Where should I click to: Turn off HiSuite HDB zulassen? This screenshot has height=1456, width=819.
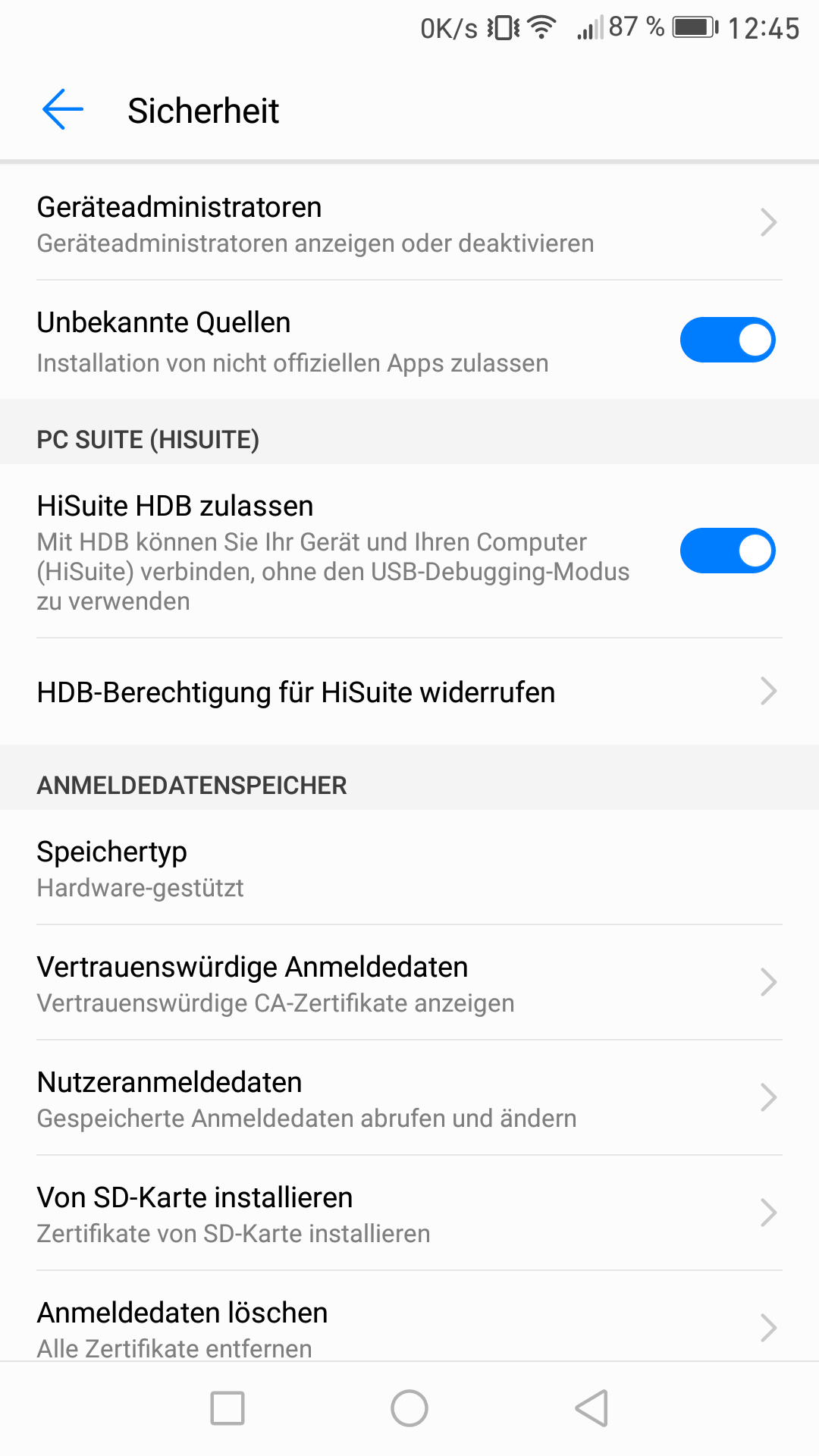click(x=726, y=551)
